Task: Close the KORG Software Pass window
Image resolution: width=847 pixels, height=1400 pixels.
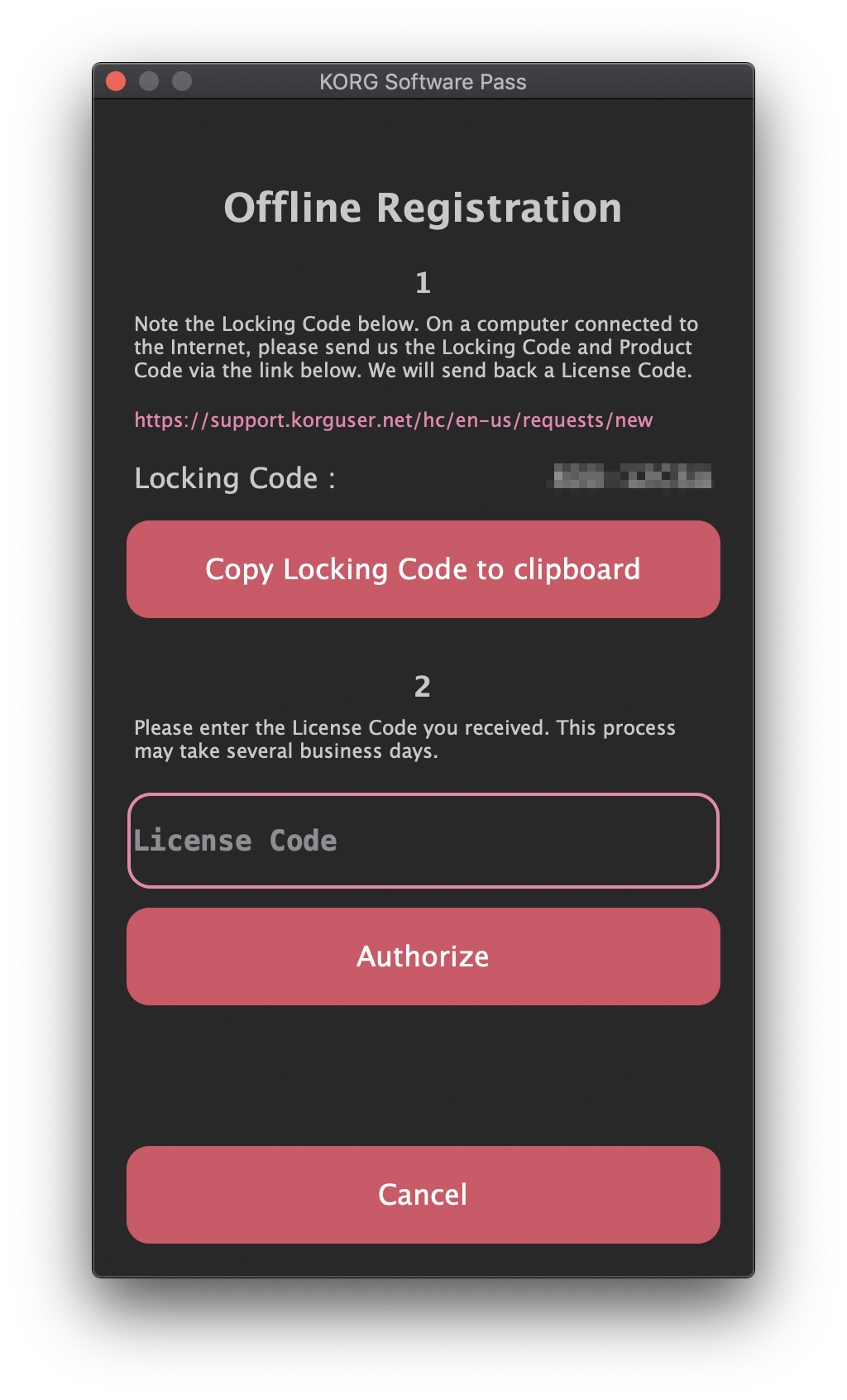Action: pyautogui.click(x=116, y=81)
